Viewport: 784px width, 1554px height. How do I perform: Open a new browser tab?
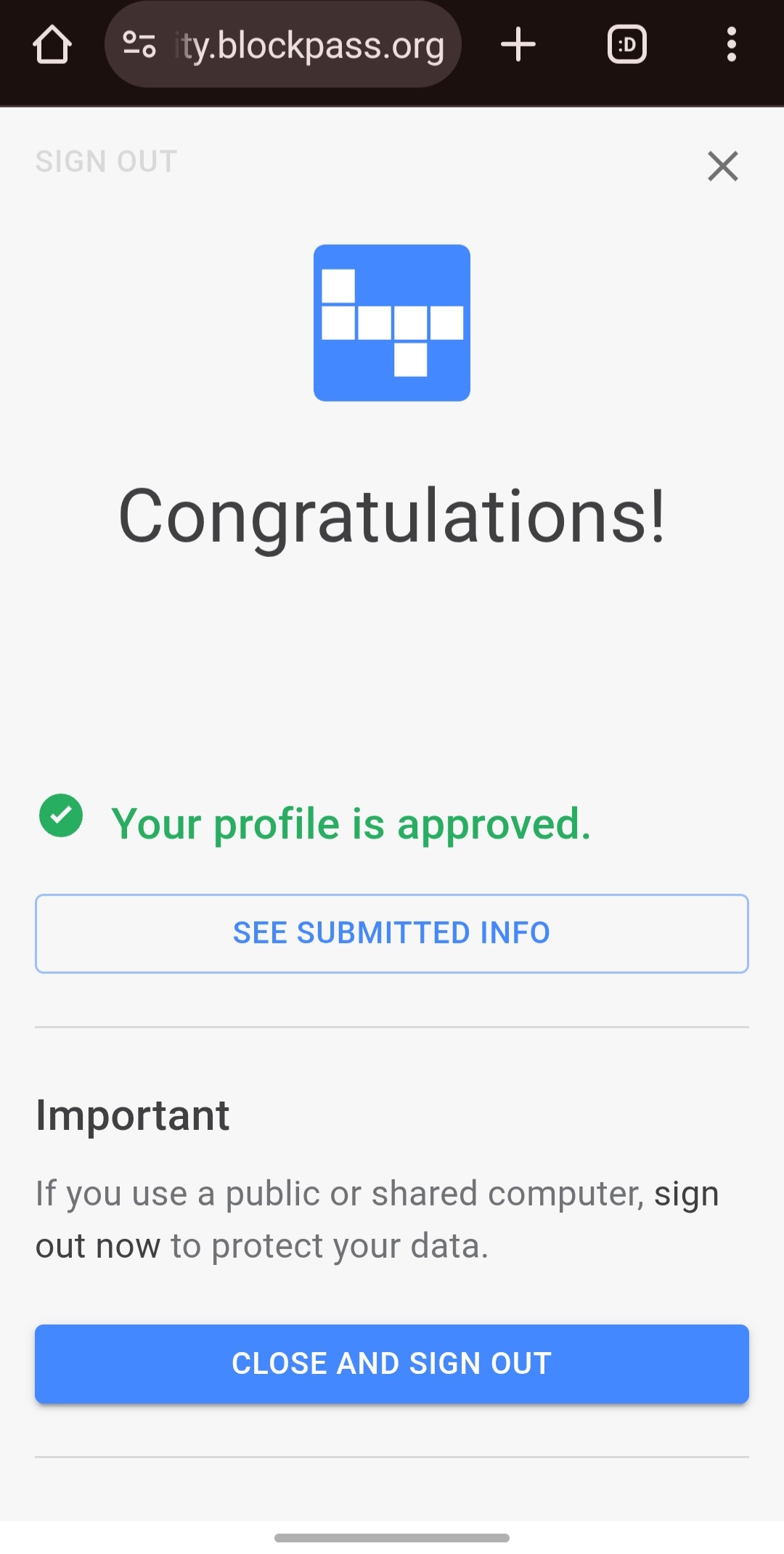518,45
